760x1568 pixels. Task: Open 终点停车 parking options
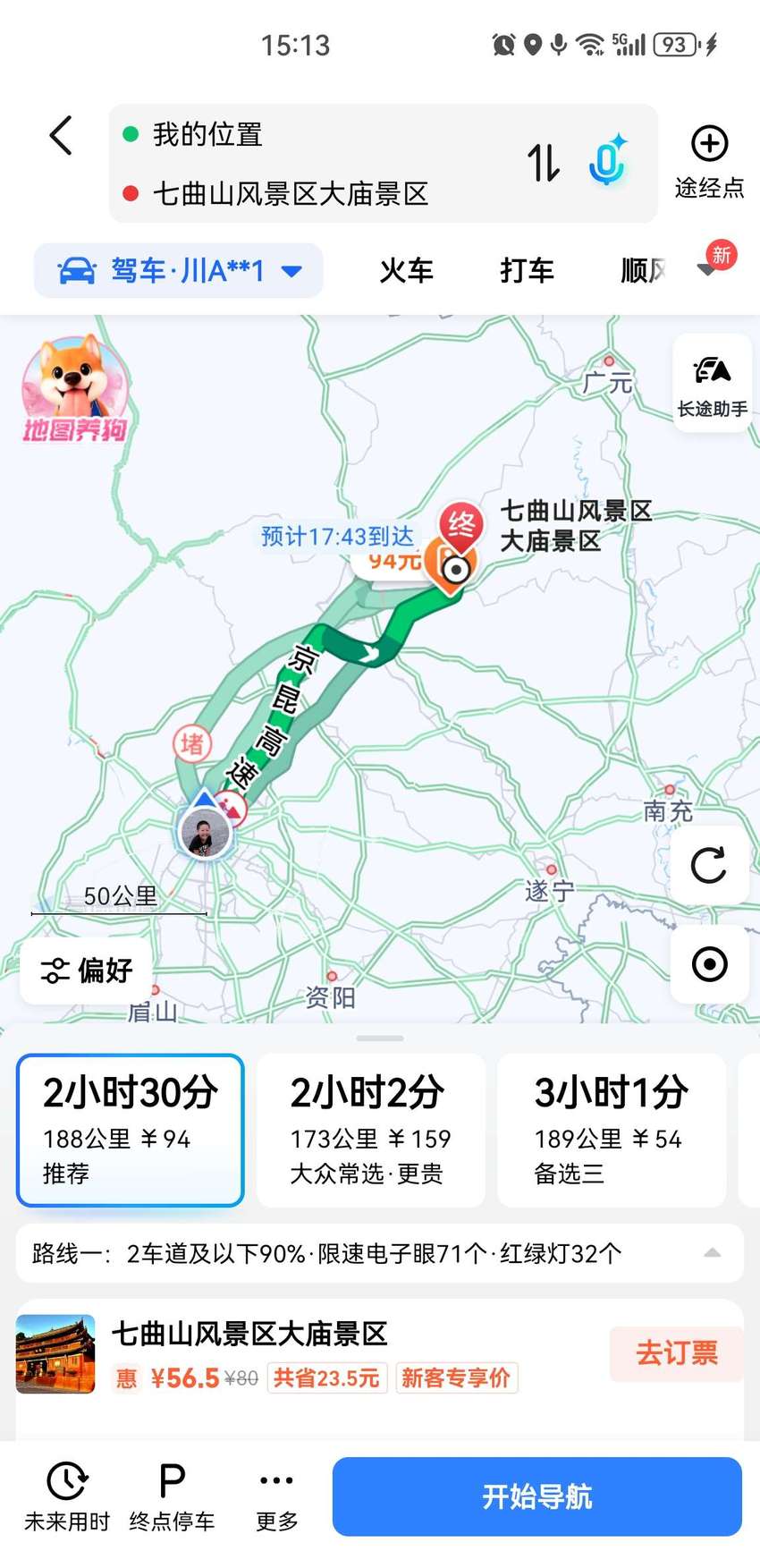[x=172, y=1497]
